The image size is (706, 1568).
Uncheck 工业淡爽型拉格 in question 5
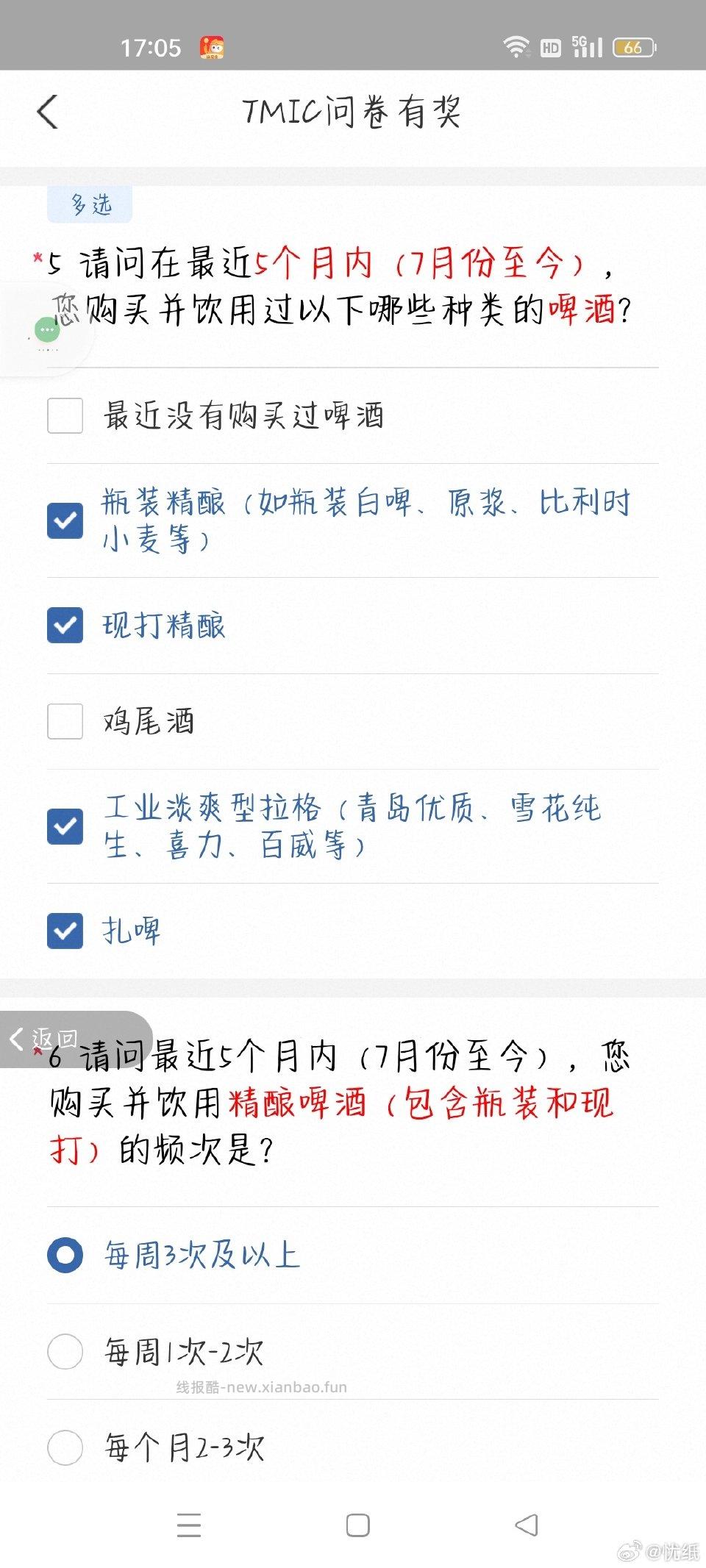coord(65,826)
